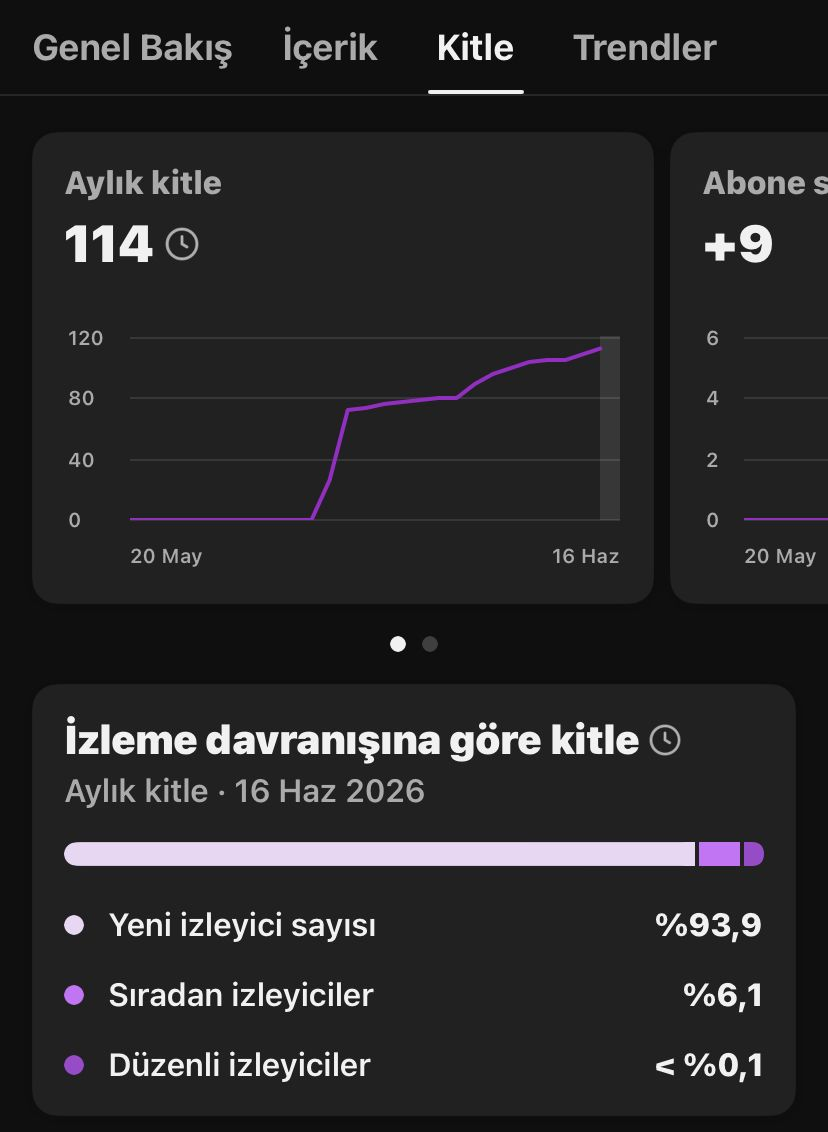Select the Kitle tab
828x1132 pixels.
(x=475, y=48)
